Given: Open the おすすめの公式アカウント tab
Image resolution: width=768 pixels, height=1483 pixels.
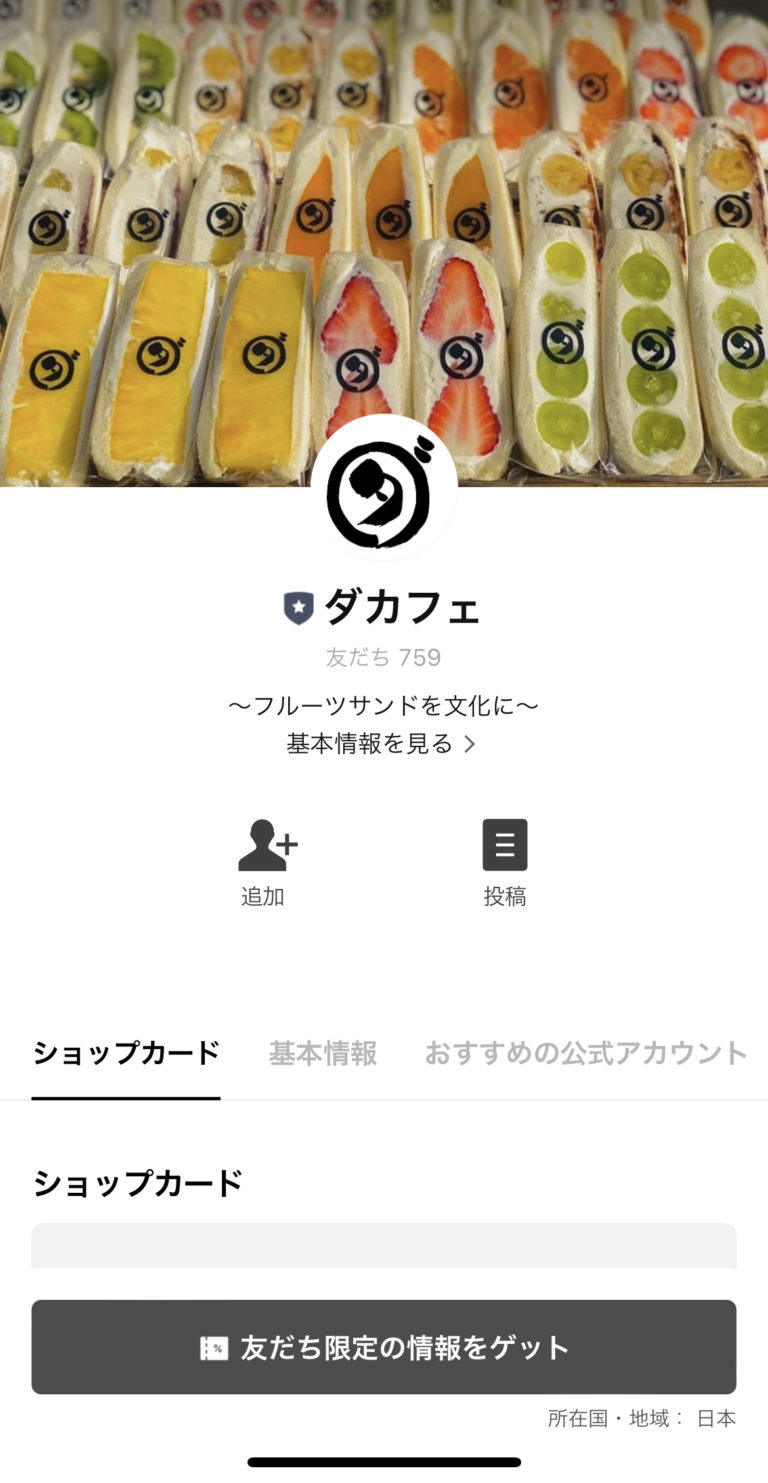Looking at the screenshot, I should 586,1053.
